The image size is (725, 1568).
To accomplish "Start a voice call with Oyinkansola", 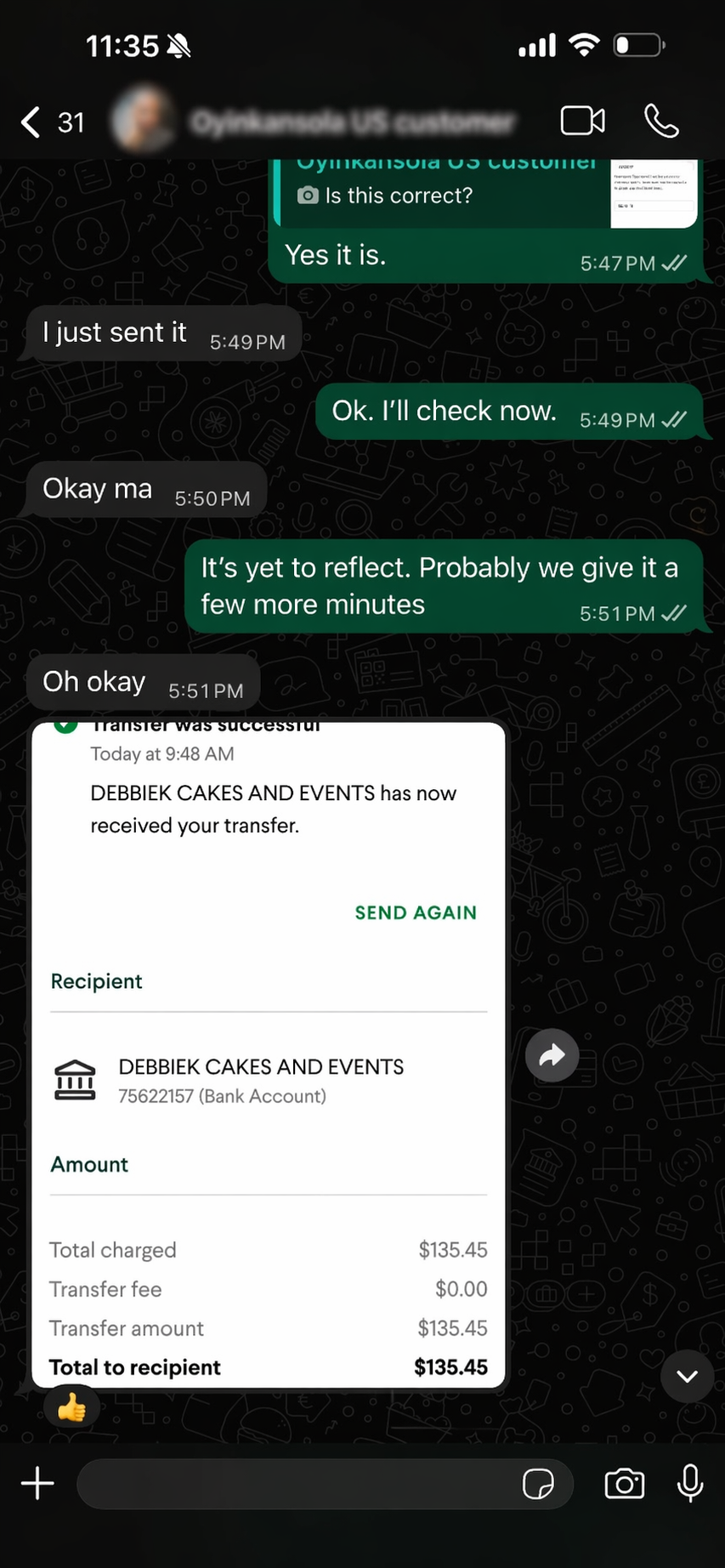I will pos(661,121).
